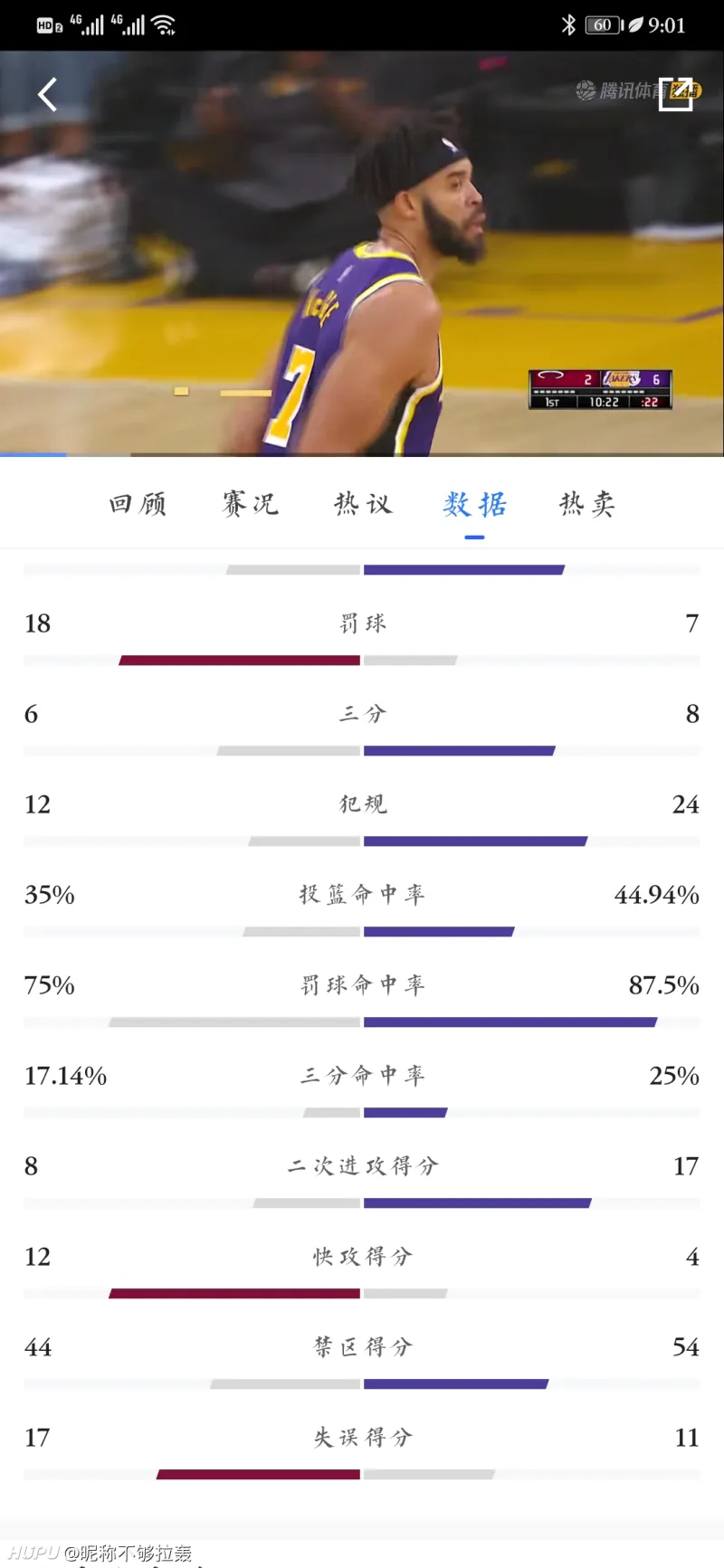
Task: Open the 热议 discussion tab
Action: 363,504
